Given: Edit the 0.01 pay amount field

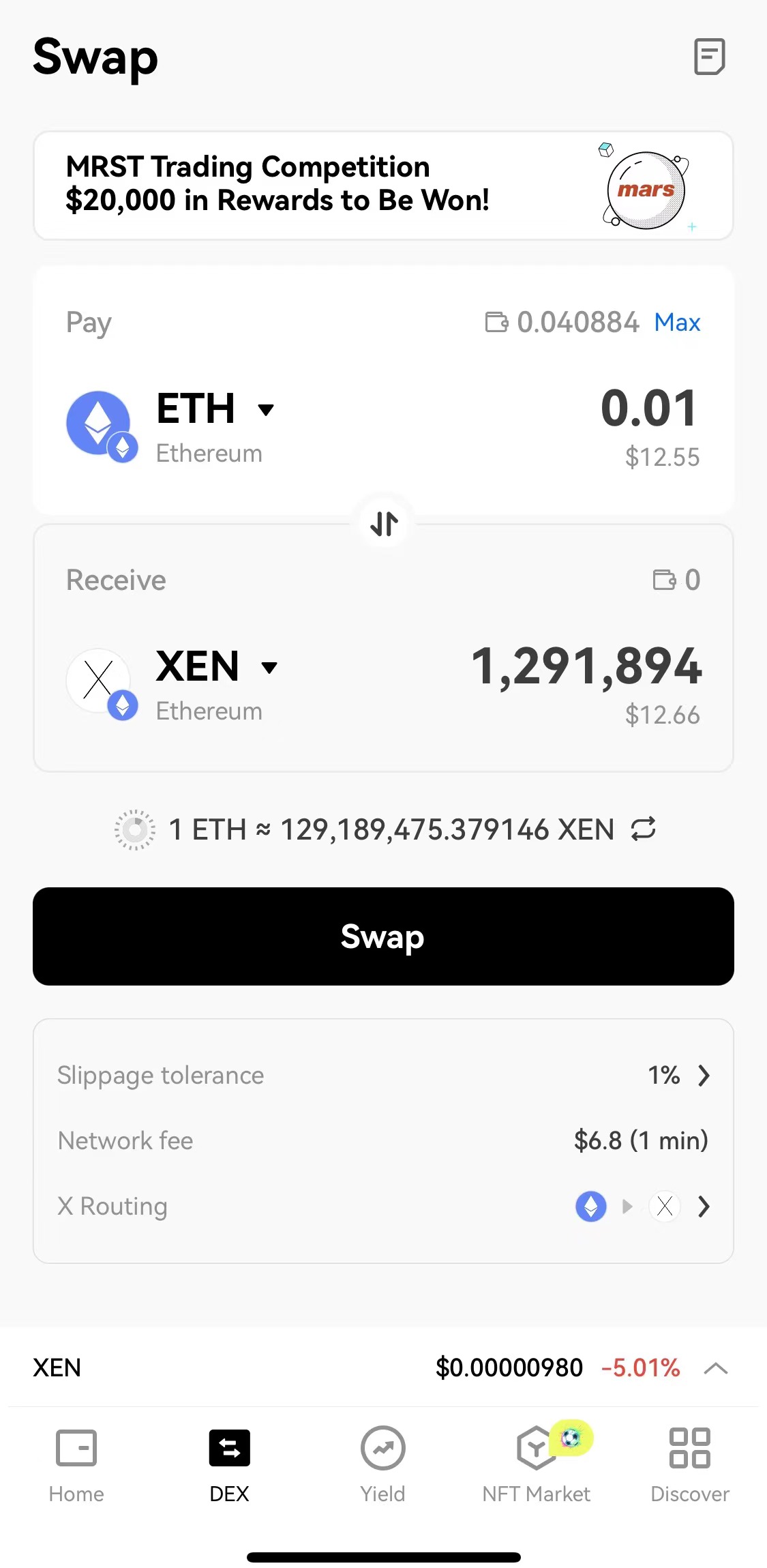Looking at the screenshot, I should (649, 409).
